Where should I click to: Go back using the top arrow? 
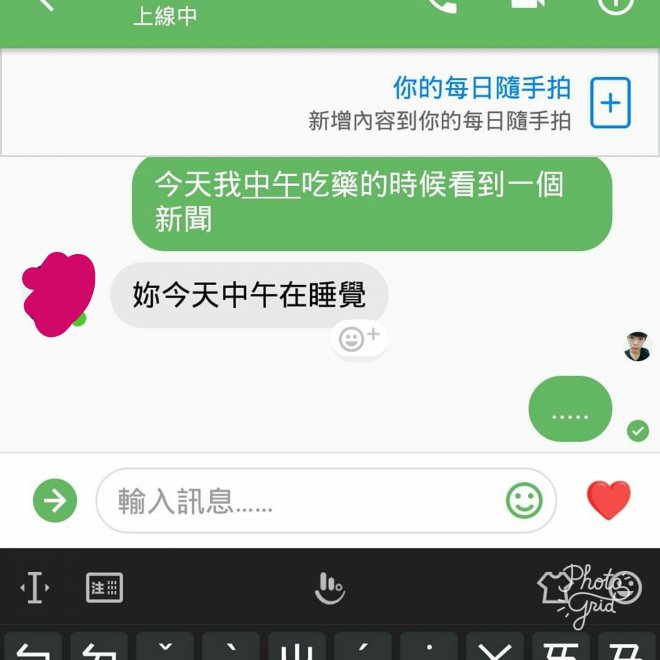tap(45, 5)
